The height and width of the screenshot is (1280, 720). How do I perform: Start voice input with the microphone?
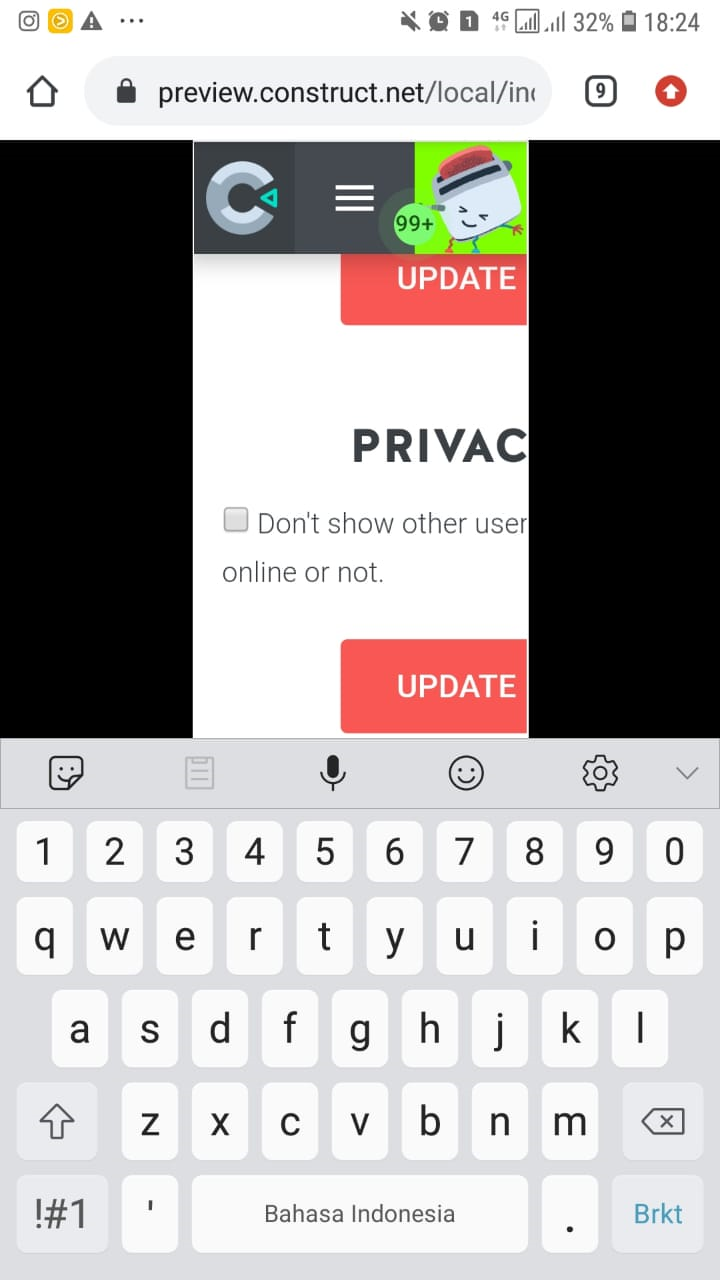click(333, 773)
